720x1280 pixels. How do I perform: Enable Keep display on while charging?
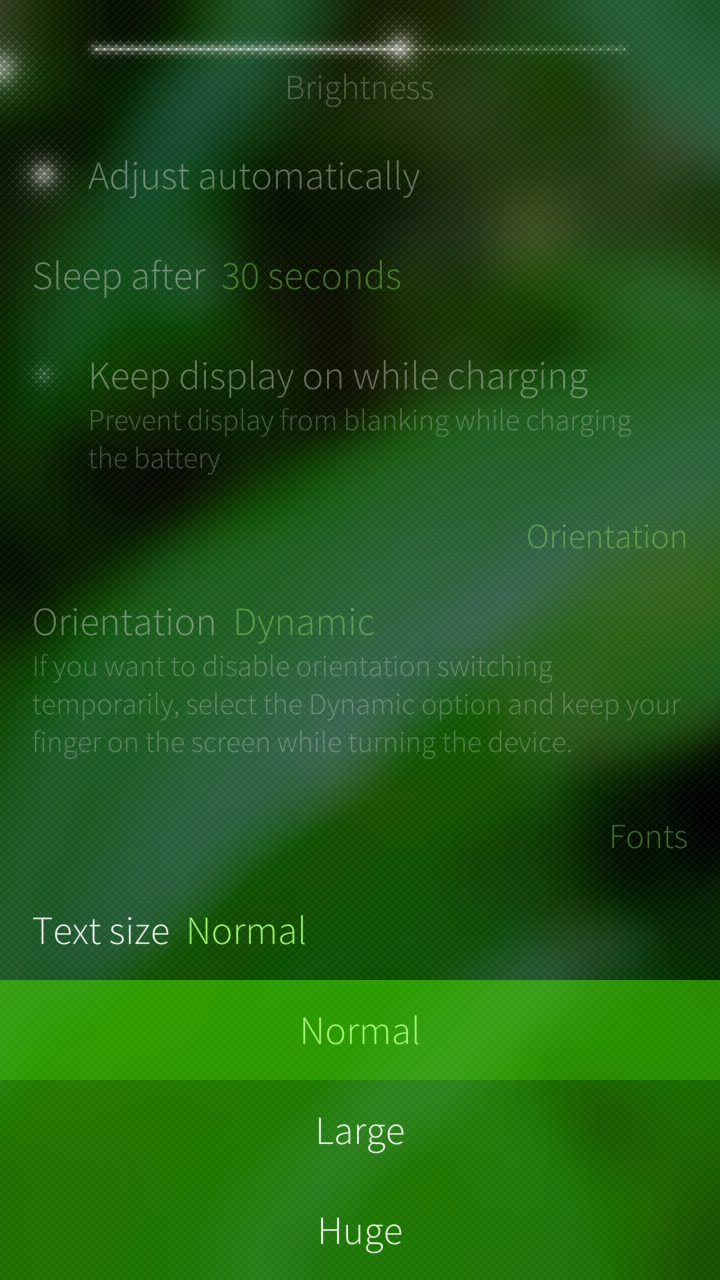360,415
